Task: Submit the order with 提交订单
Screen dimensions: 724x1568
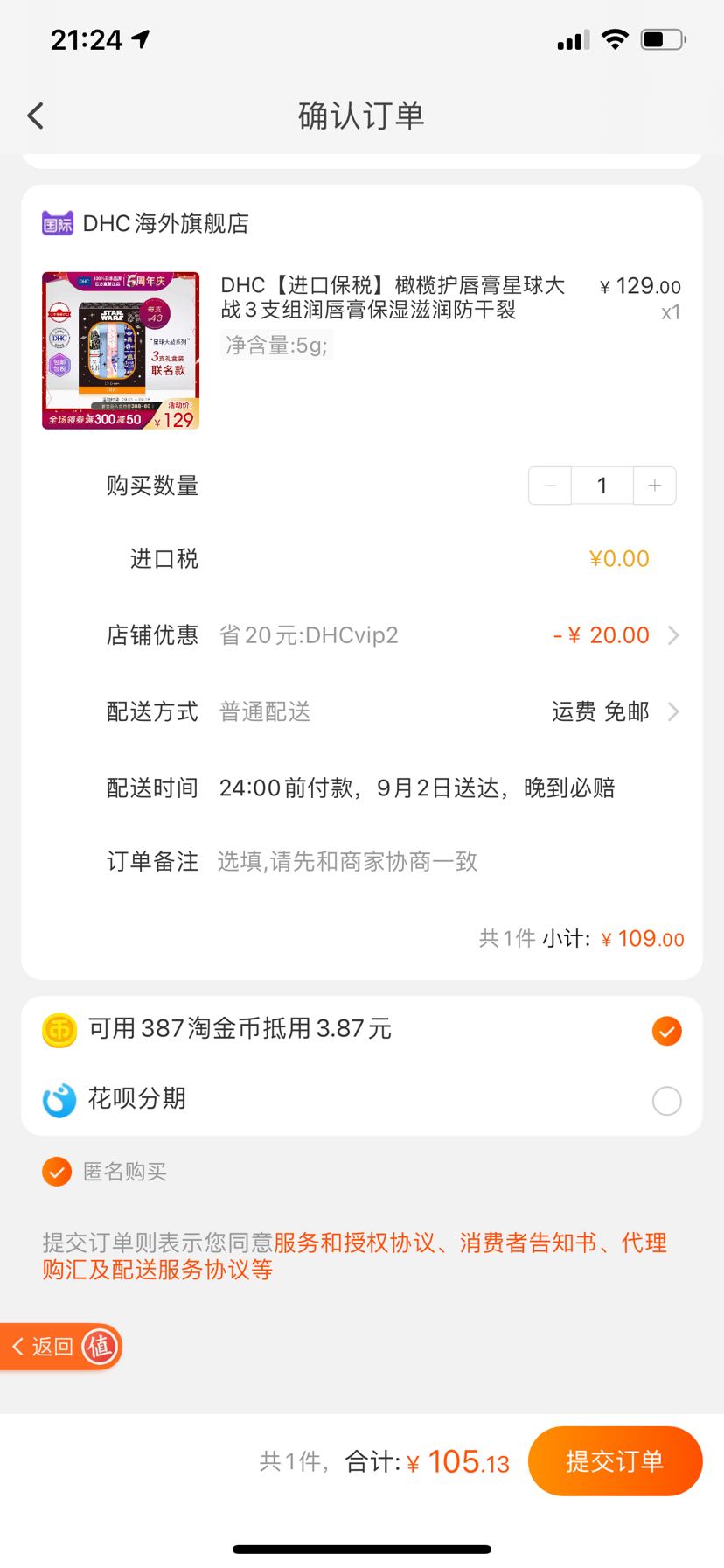Action: point(615,1461)
